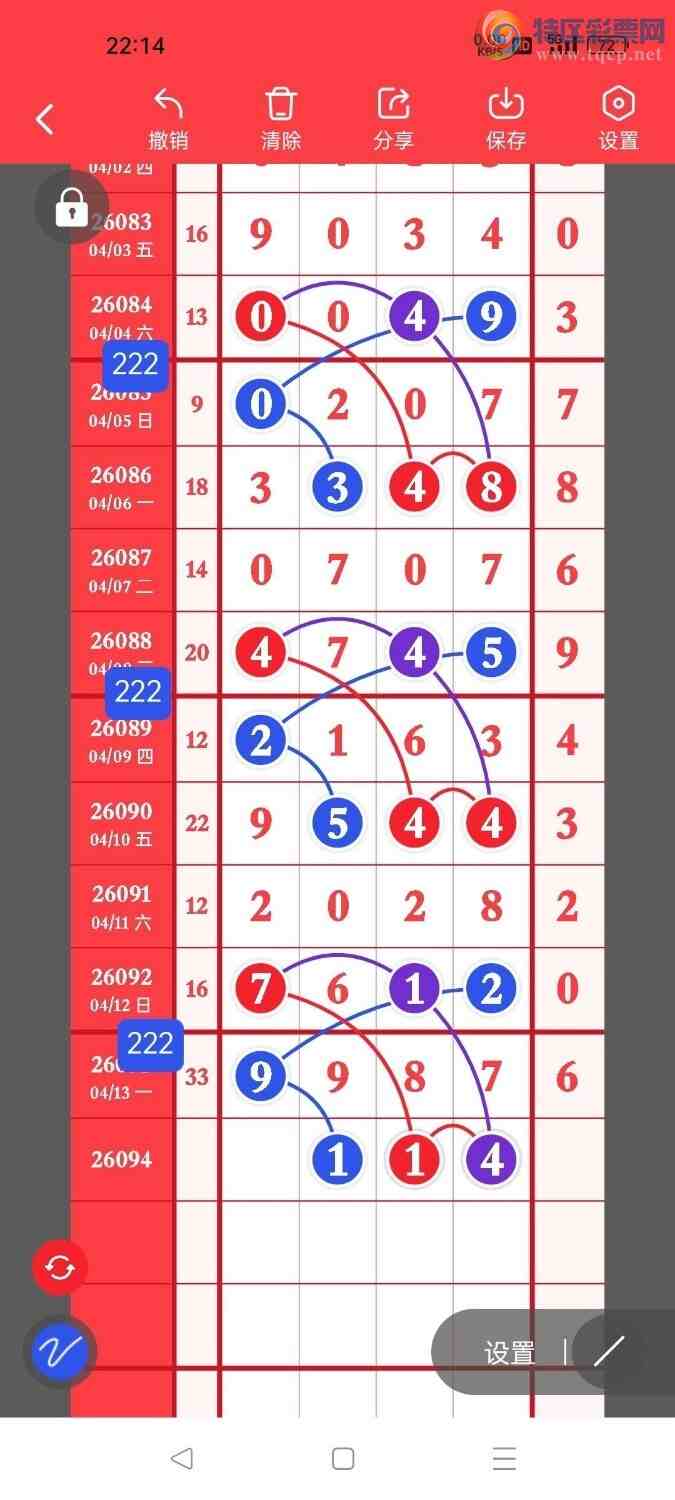
Task: Save the chart with 保存
Action: point(506,119)
